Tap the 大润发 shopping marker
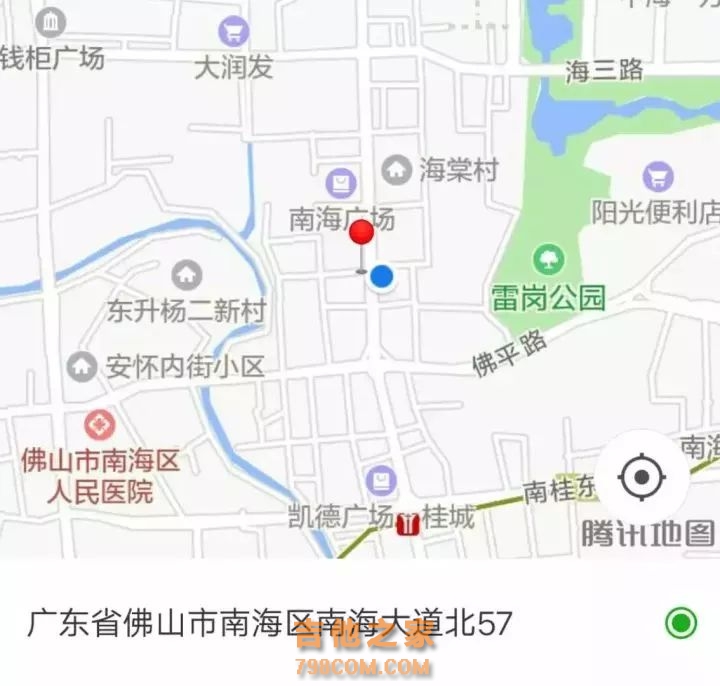This screenshot has width=720, height=686. pyautogui.click(x=234, y=32)
